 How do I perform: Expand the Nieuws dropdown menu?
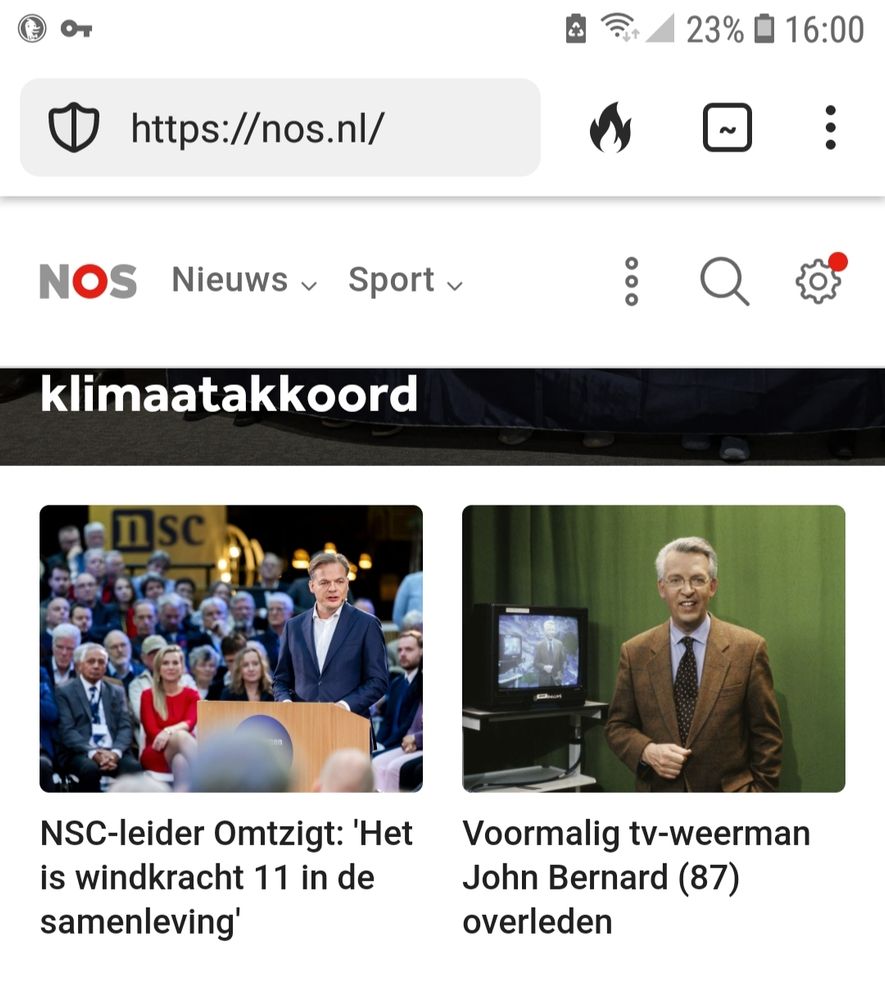click(x=243, y=282)
